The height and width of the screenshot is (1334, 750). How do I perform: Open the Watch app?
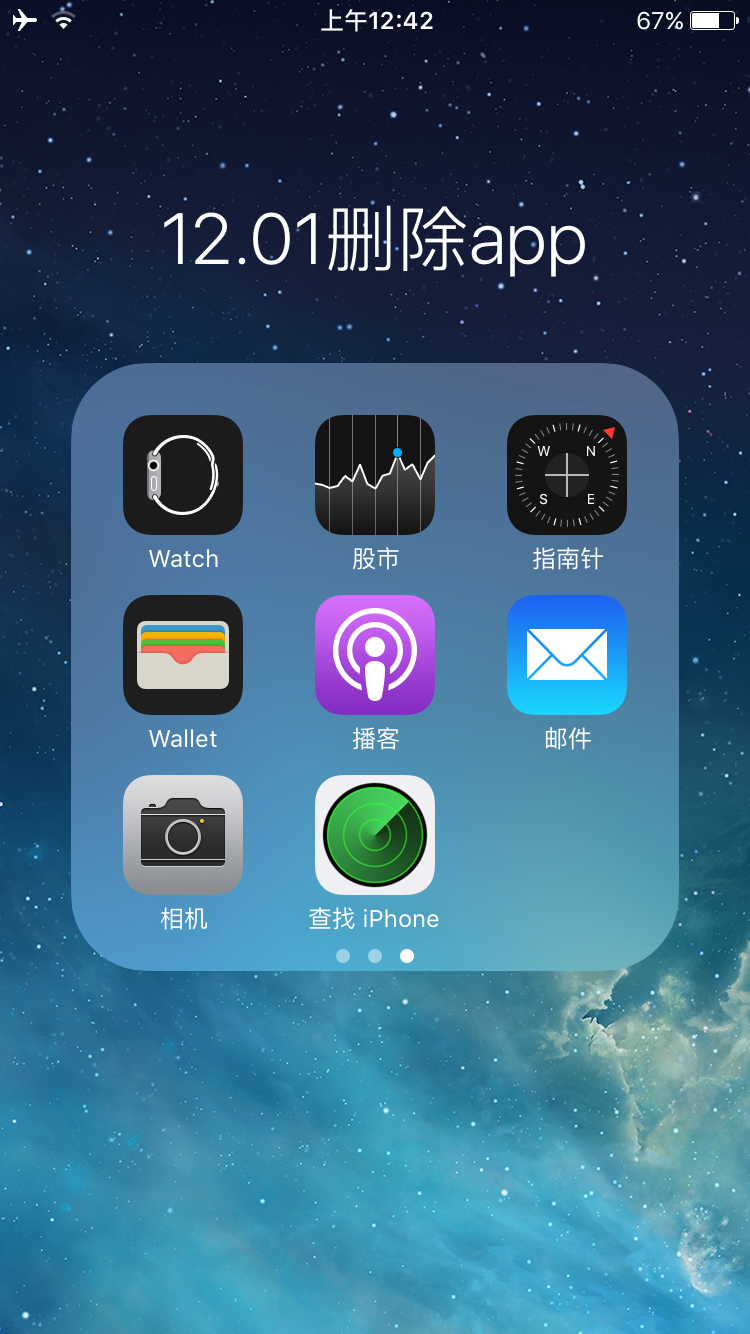(x=182, y=475)
